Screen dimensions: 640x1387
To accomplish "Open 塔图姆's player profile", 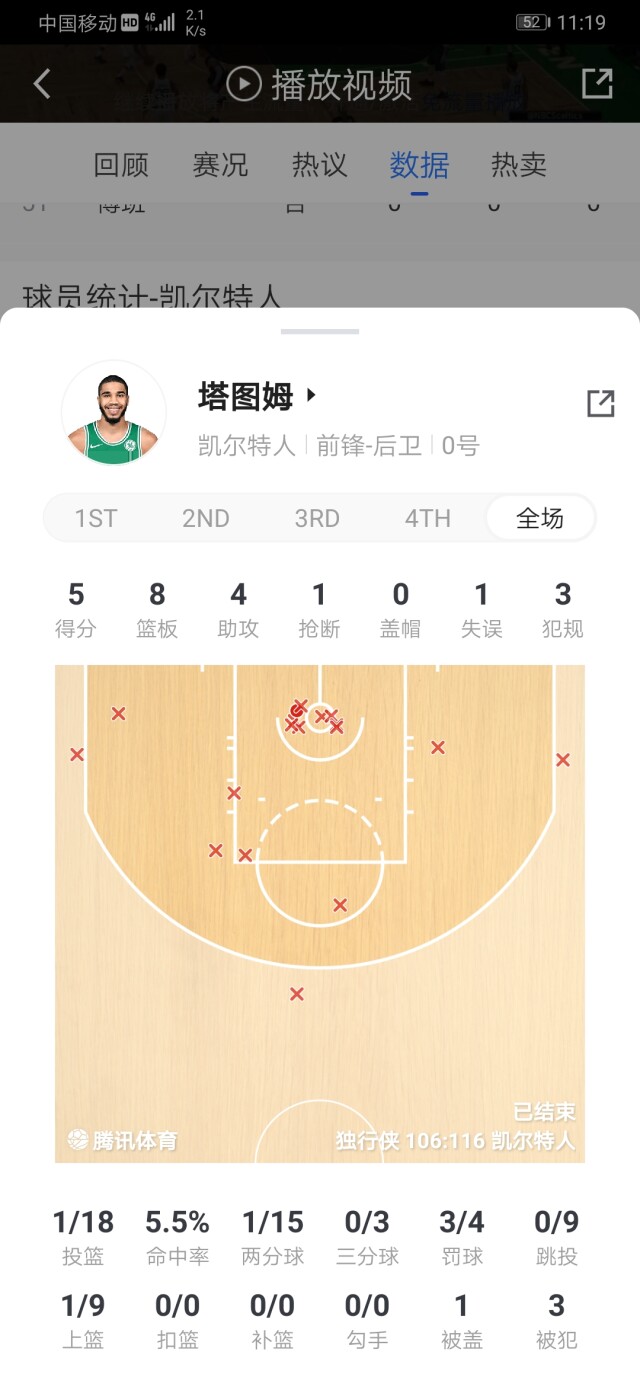I will coord(256,397).
